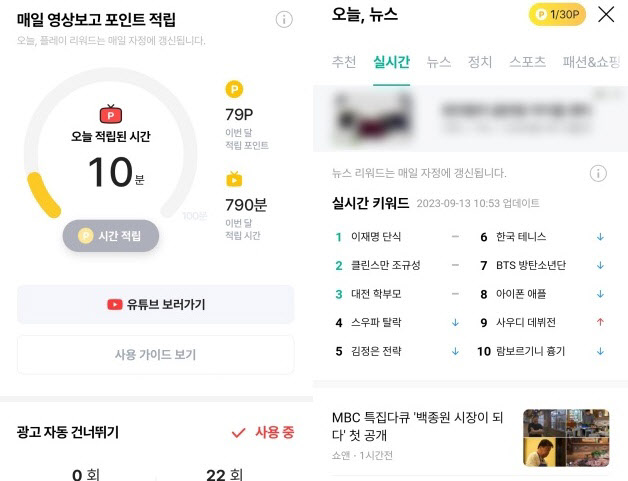Switch to the 뉴스 tab
The width and height of the screenshot is (628, 481).
click(439, 62)
